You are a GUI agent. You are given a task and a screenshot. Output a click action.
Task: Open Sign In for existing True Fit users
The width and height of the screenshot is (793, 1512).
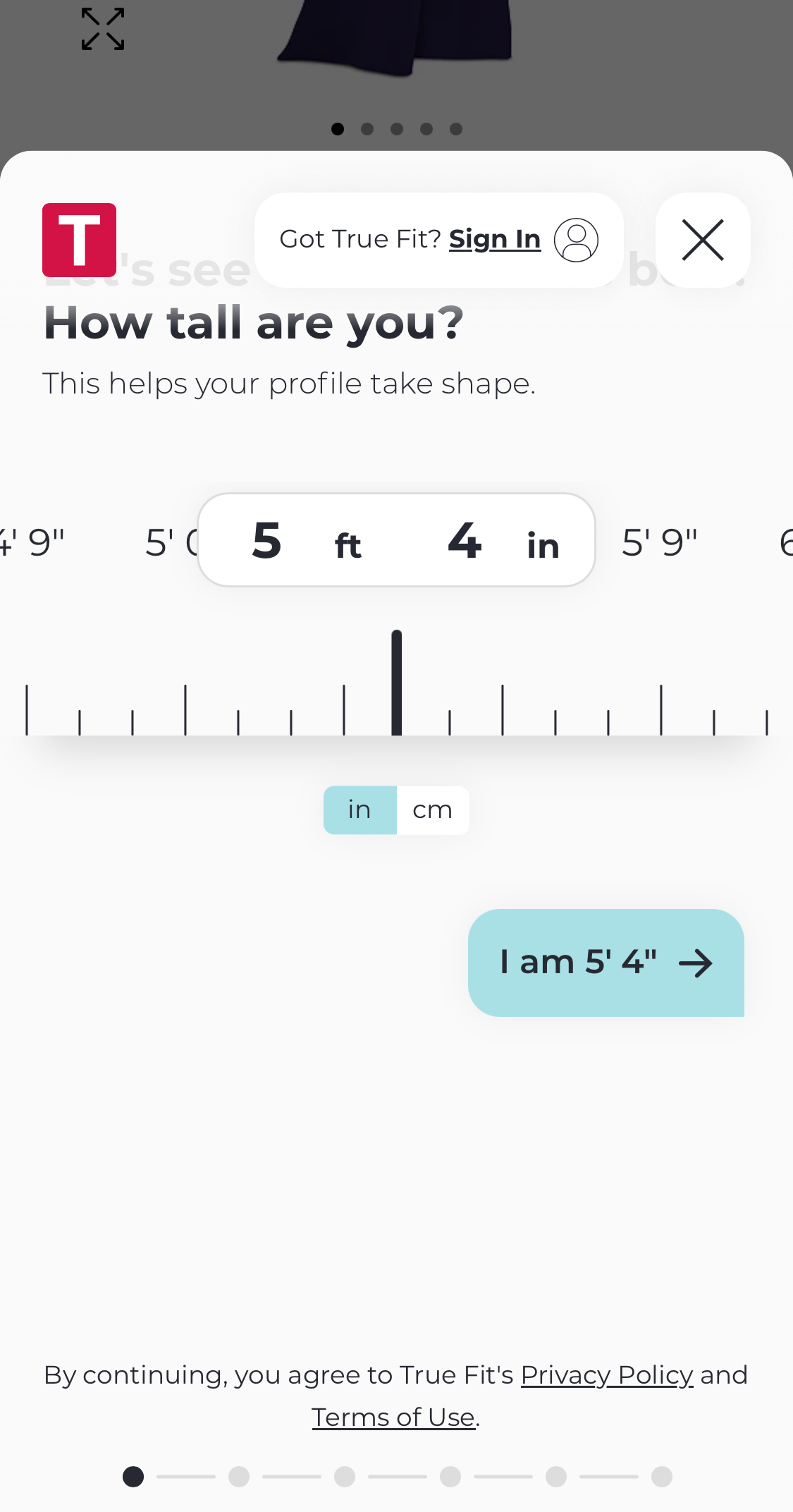coord(494,239)
